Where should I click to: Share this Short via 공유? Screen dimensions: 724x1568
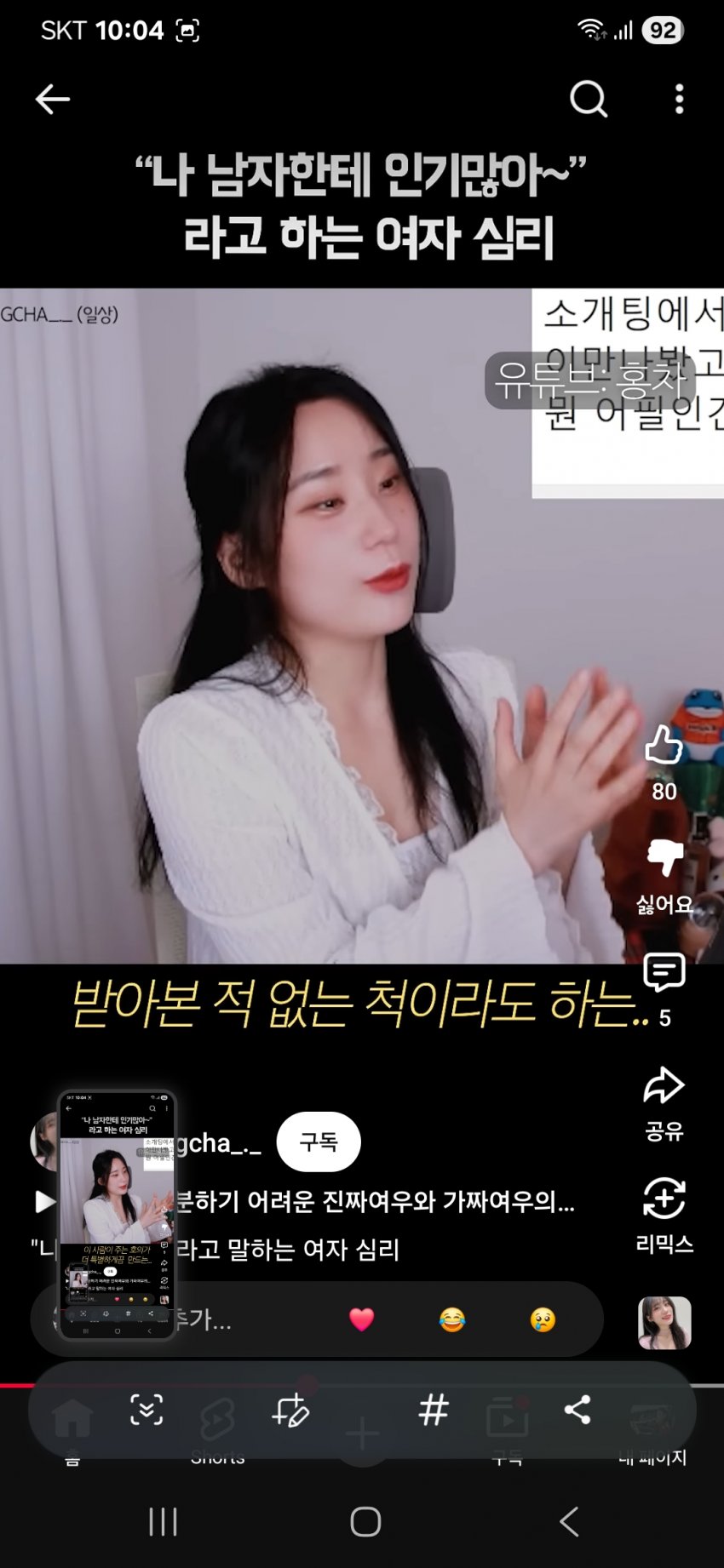[664, 1087]
